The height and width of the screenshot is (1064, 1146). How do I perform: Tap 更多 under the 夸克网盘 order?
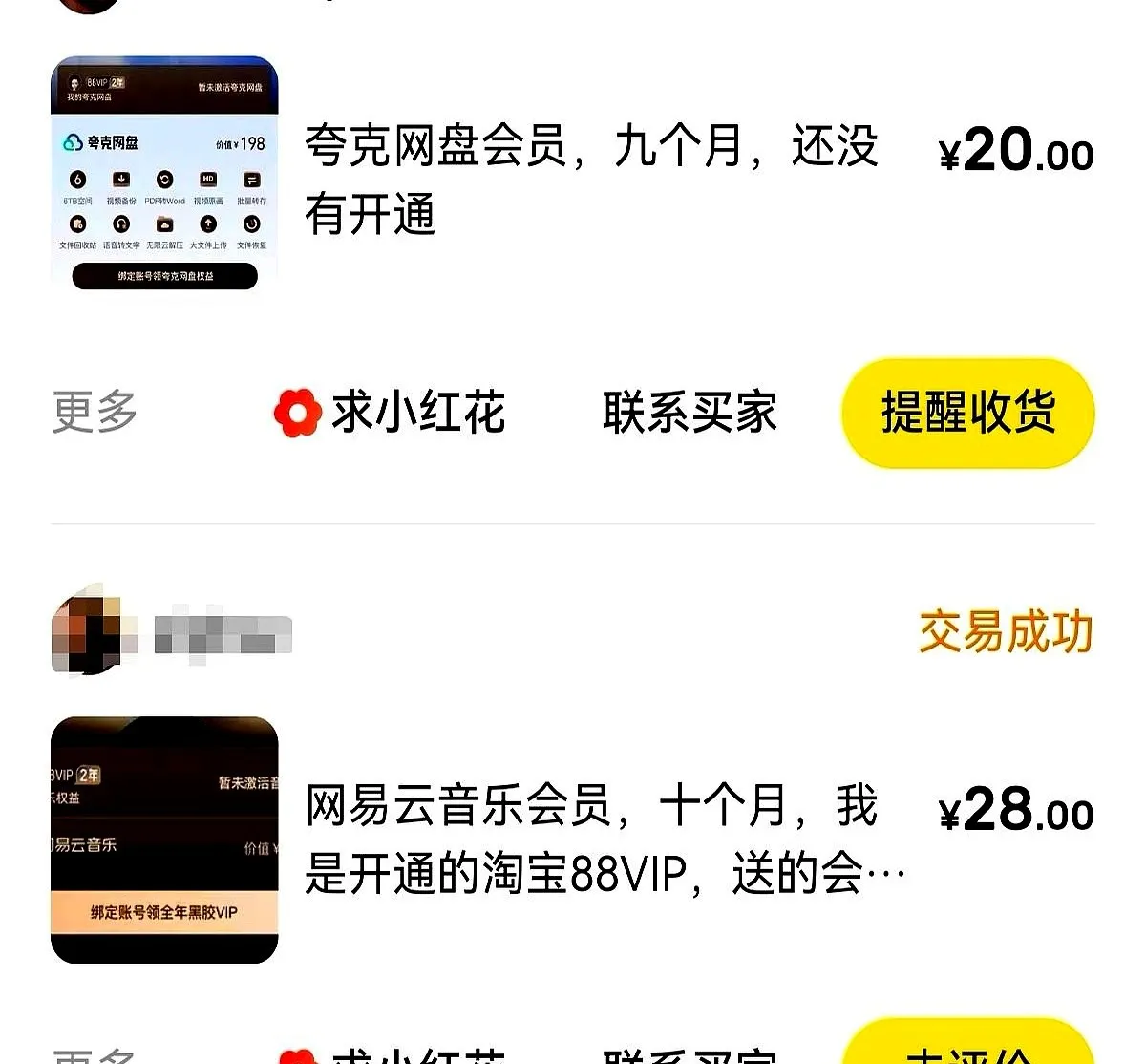click(x=95, y=413)
